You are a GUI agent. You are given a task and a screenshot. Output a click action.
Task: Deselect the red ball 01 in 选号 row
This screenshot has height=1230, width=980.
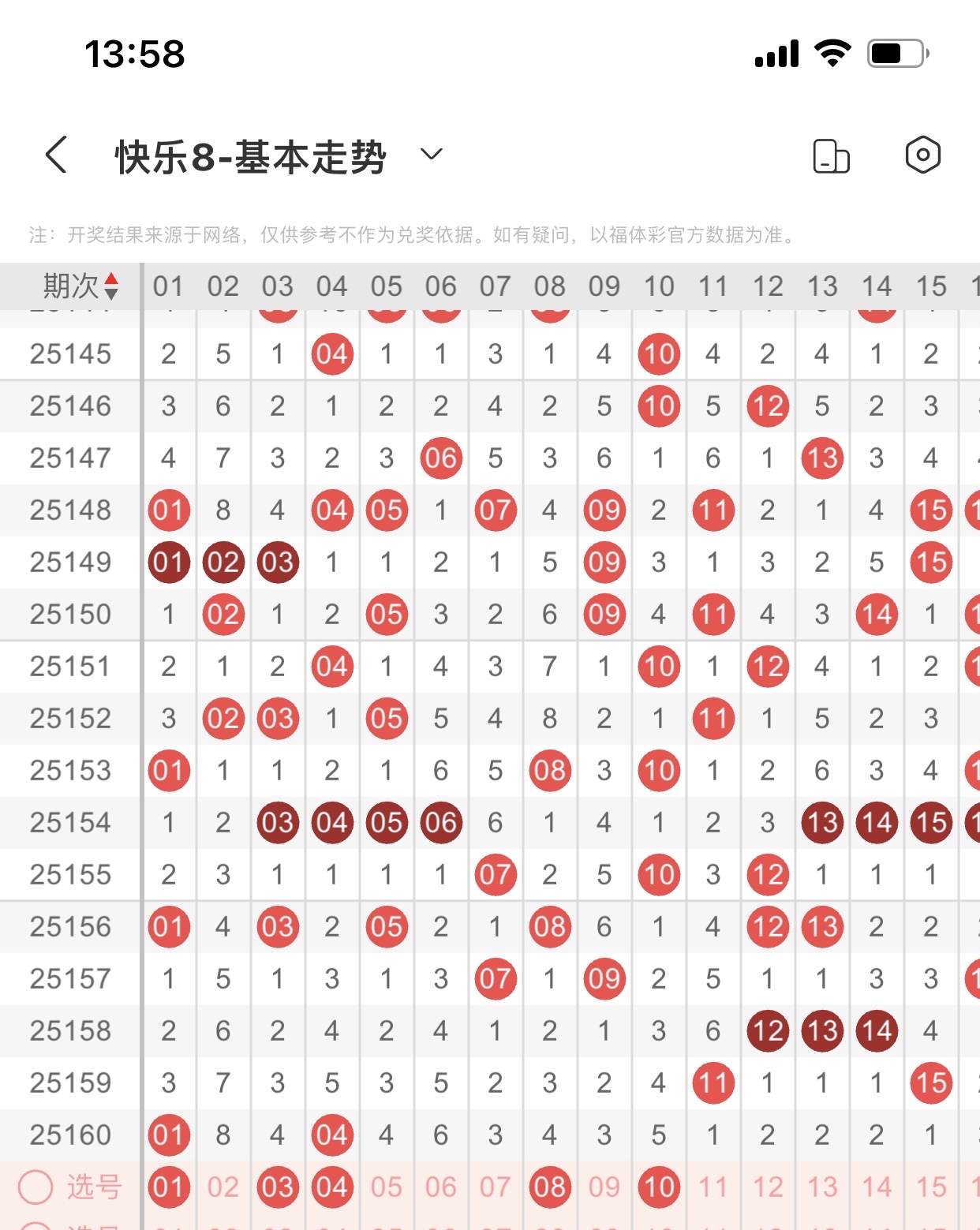(169, 1186)
